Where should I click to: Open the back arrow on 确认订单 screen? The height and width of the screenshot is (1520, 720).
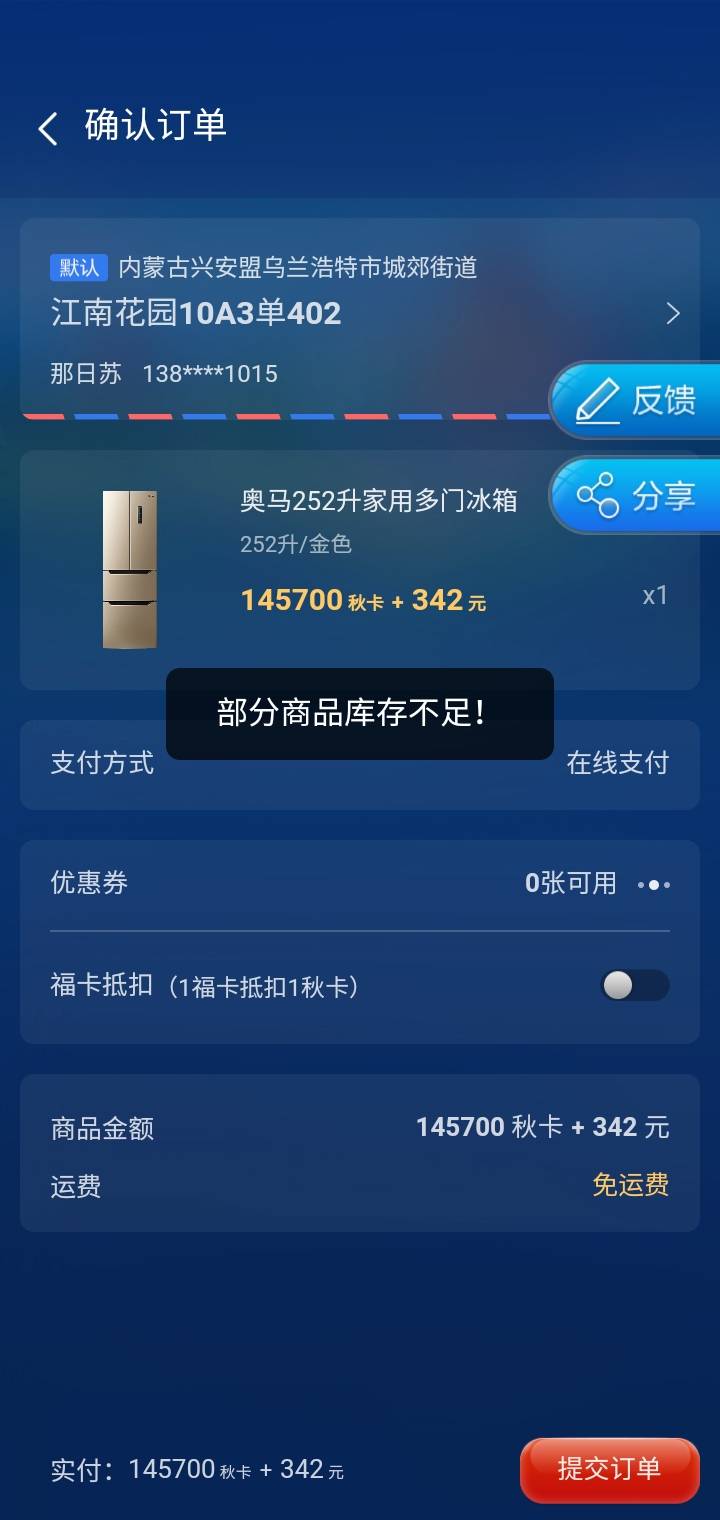click(46, 127)
